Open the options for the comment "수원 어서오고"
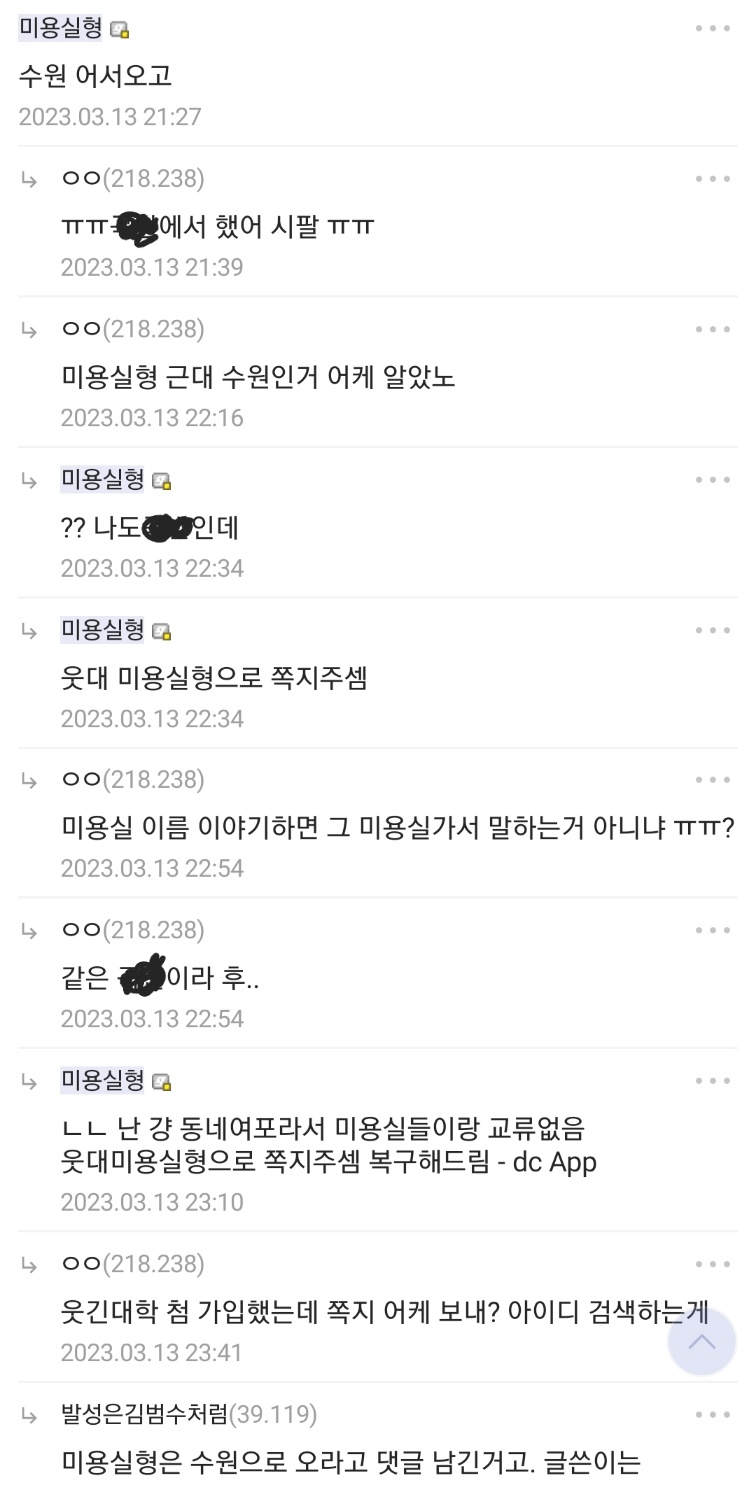 (x=713, y=28)
